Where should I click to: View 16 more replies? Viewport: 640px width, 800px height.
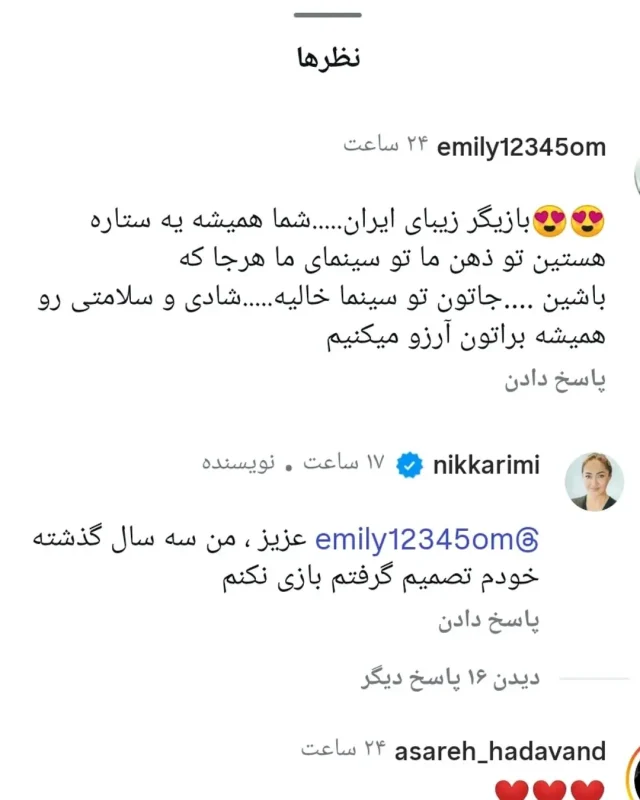pyautogui.click(x=450, y=679)
